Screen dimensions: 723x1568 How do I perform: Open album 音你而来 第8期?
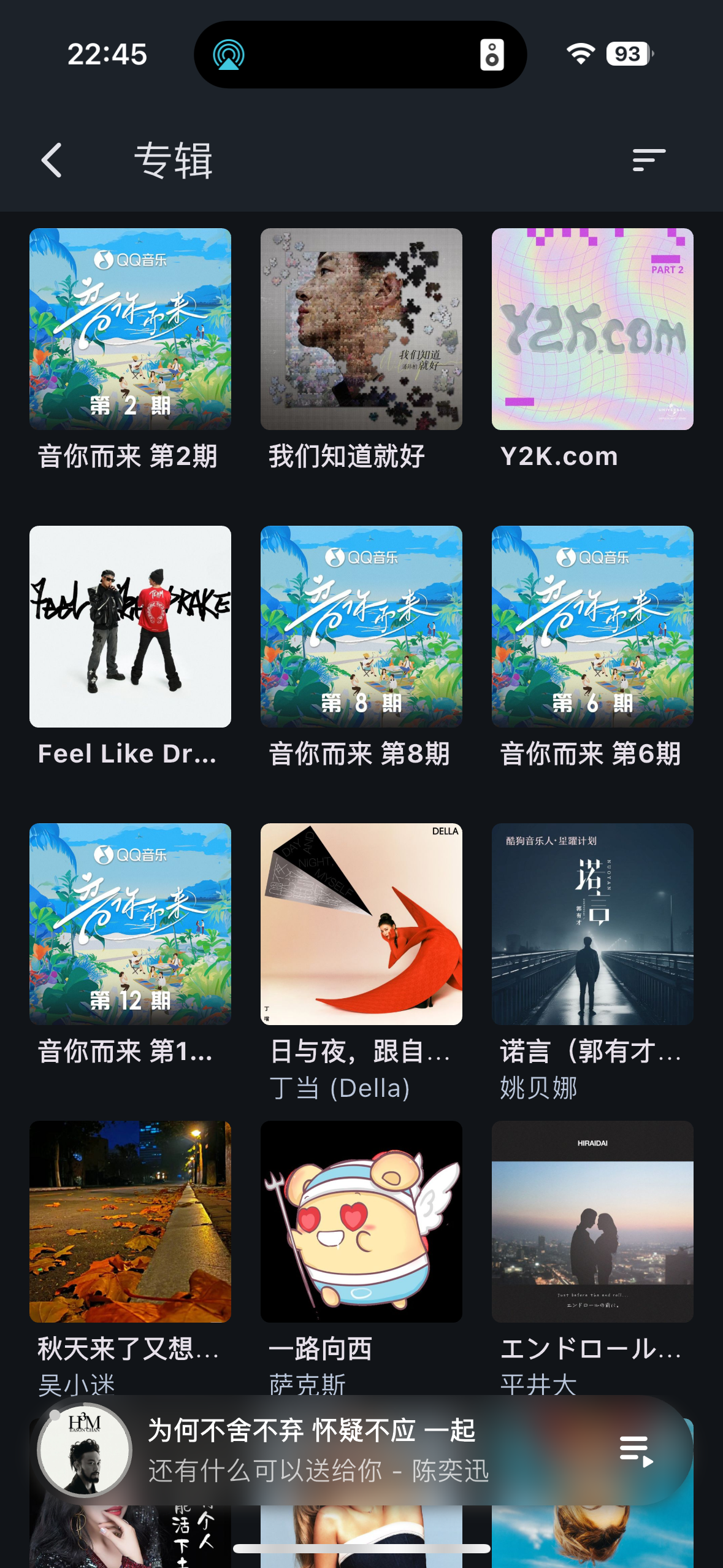click(361, 626)
